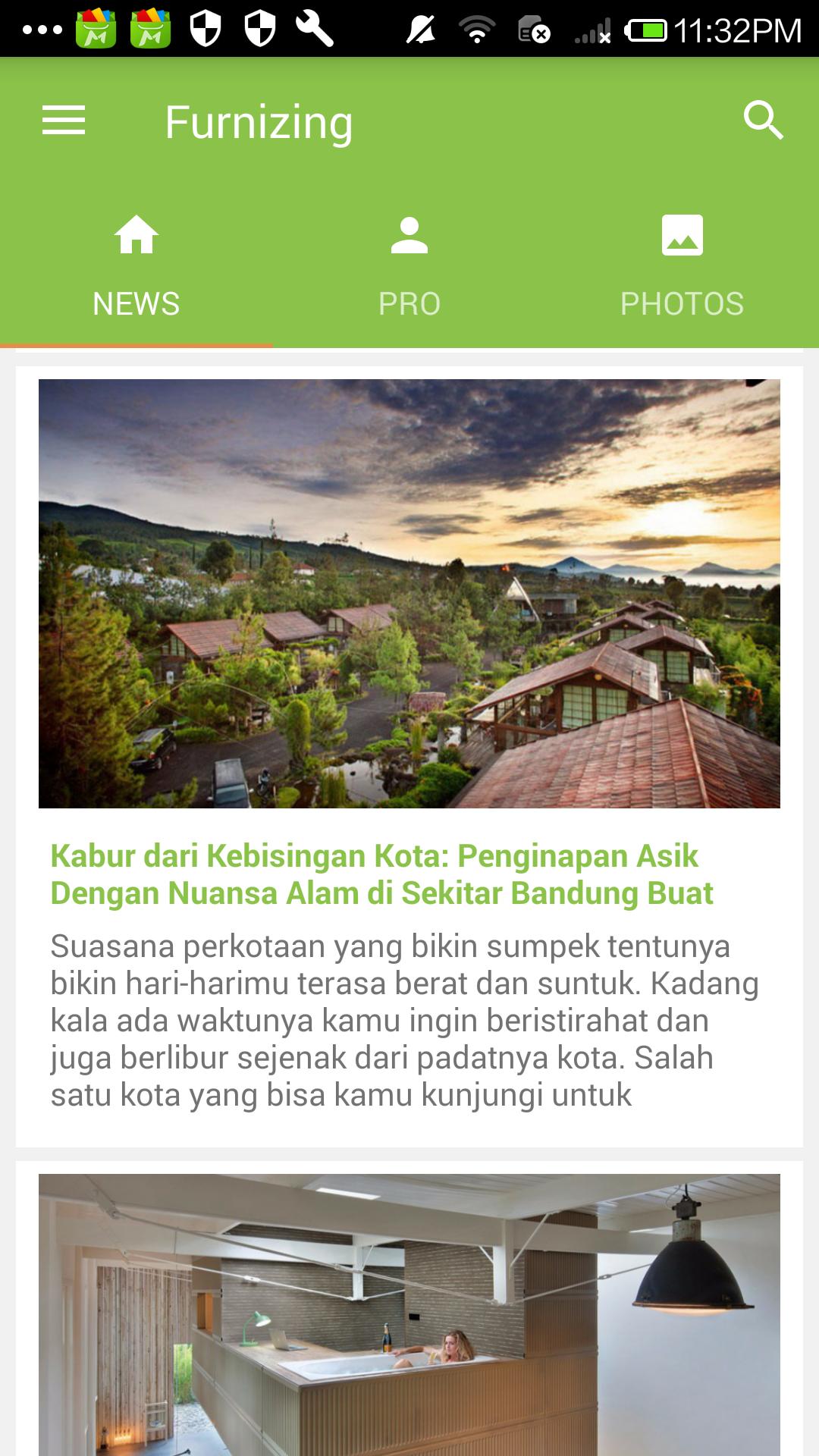Open the hamburger drawer menu
The width and height of the screenshot is (819, 1456).
pyautogui.click(x=64, y=121)
